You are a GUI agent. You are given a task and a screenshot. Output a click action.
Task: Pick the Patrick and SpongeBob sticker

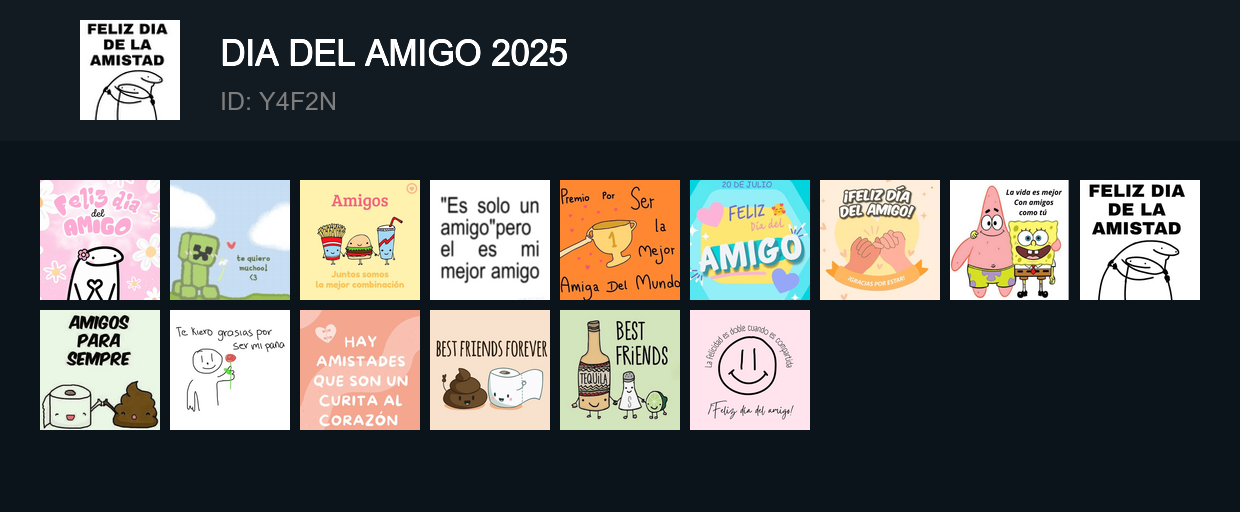[1010, 240]
